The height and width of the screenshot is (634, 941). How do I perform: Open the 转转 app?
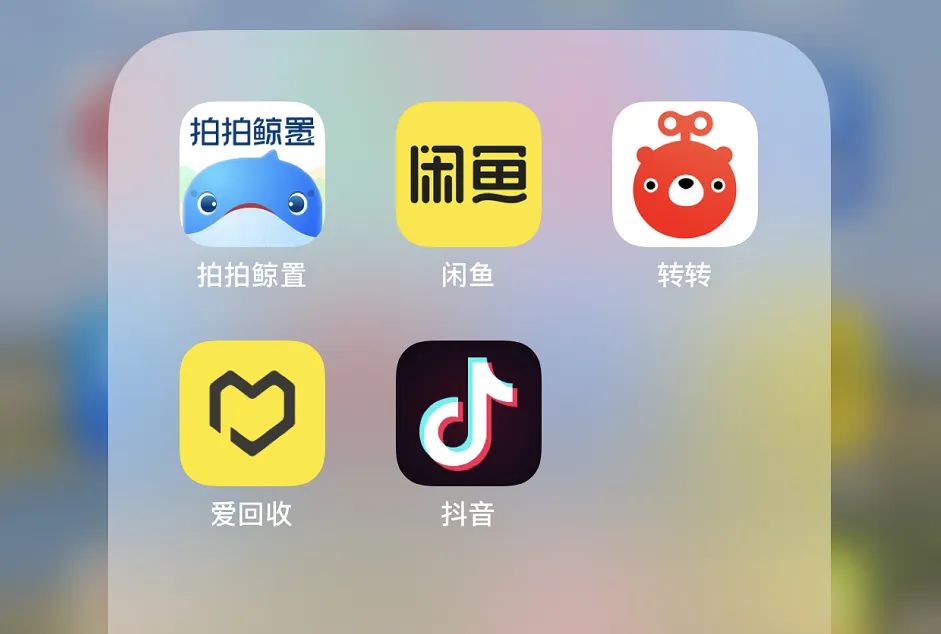[x=684, y=174]
